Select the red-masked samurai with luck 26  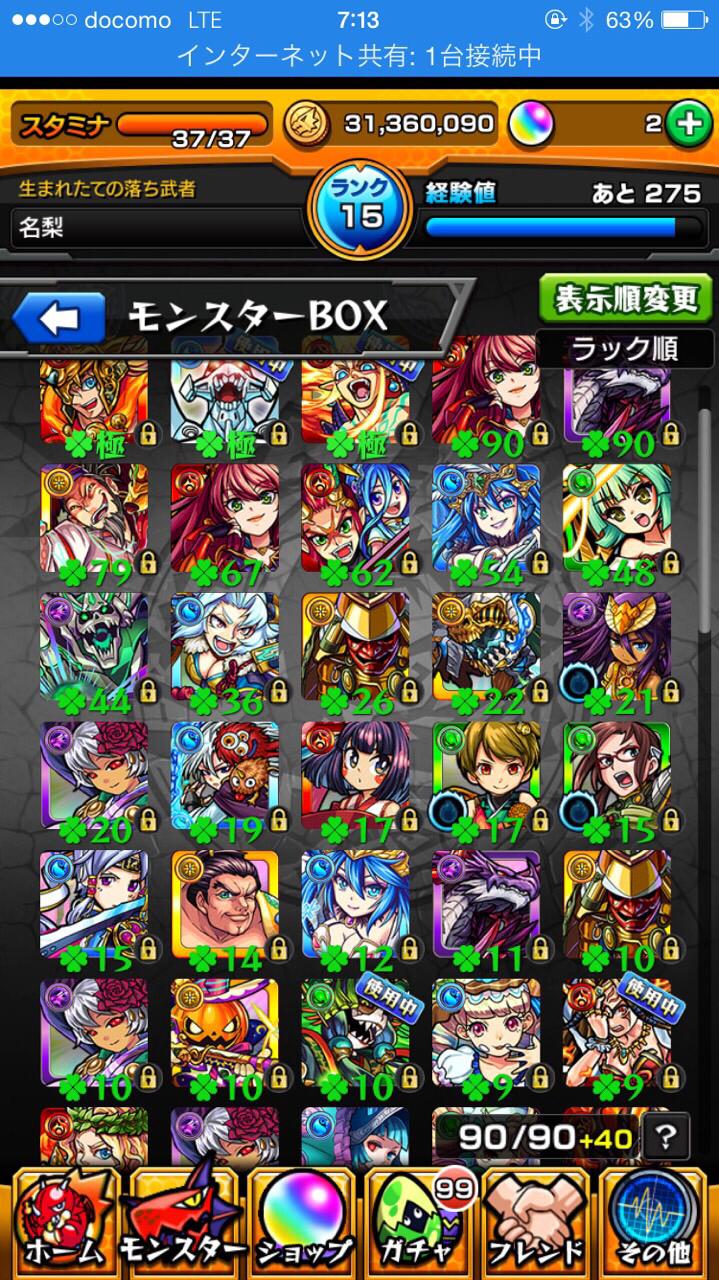pyautogui.click(x=355, y=648)
